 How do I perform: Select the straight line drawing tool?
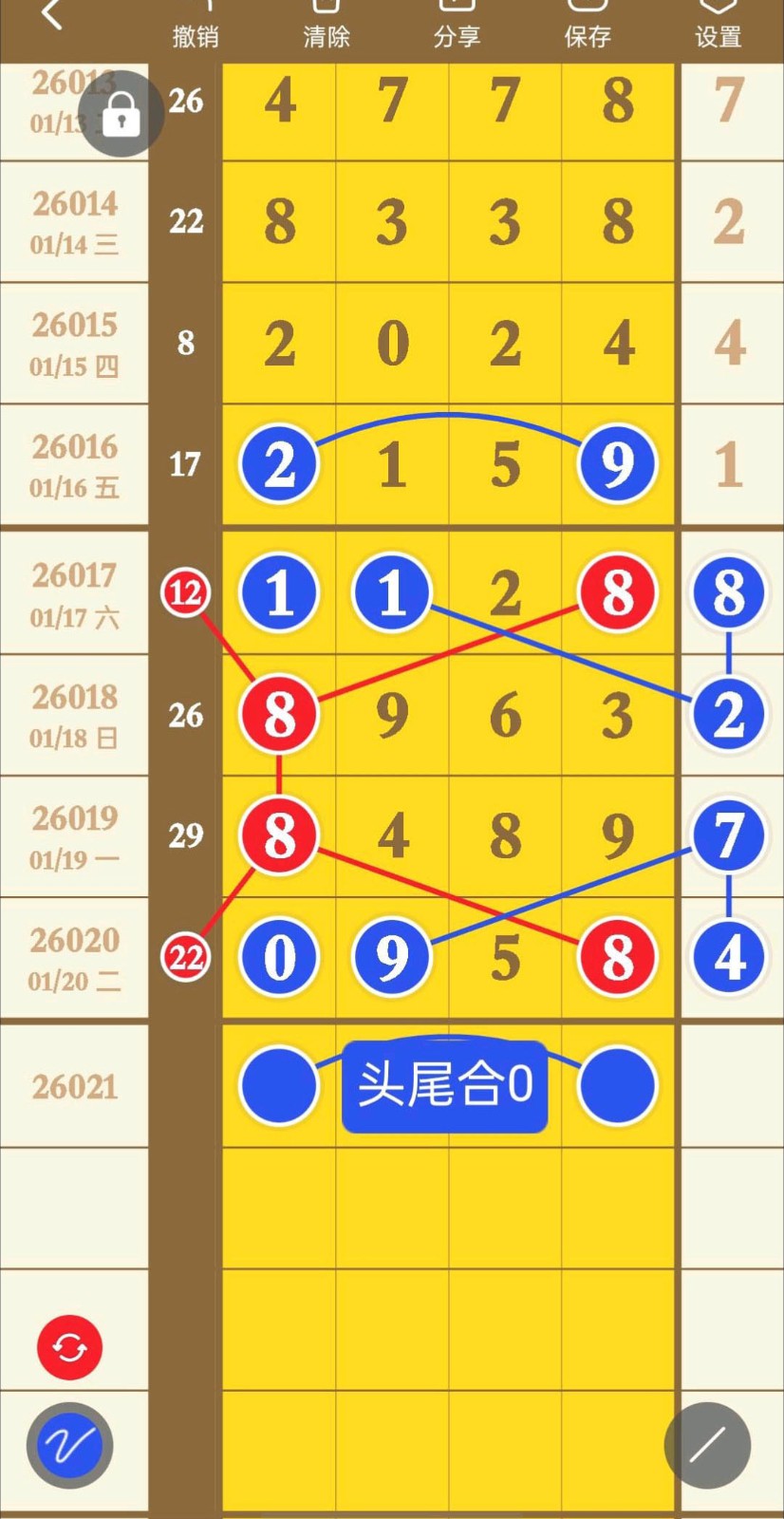[x=707, y=1445]
